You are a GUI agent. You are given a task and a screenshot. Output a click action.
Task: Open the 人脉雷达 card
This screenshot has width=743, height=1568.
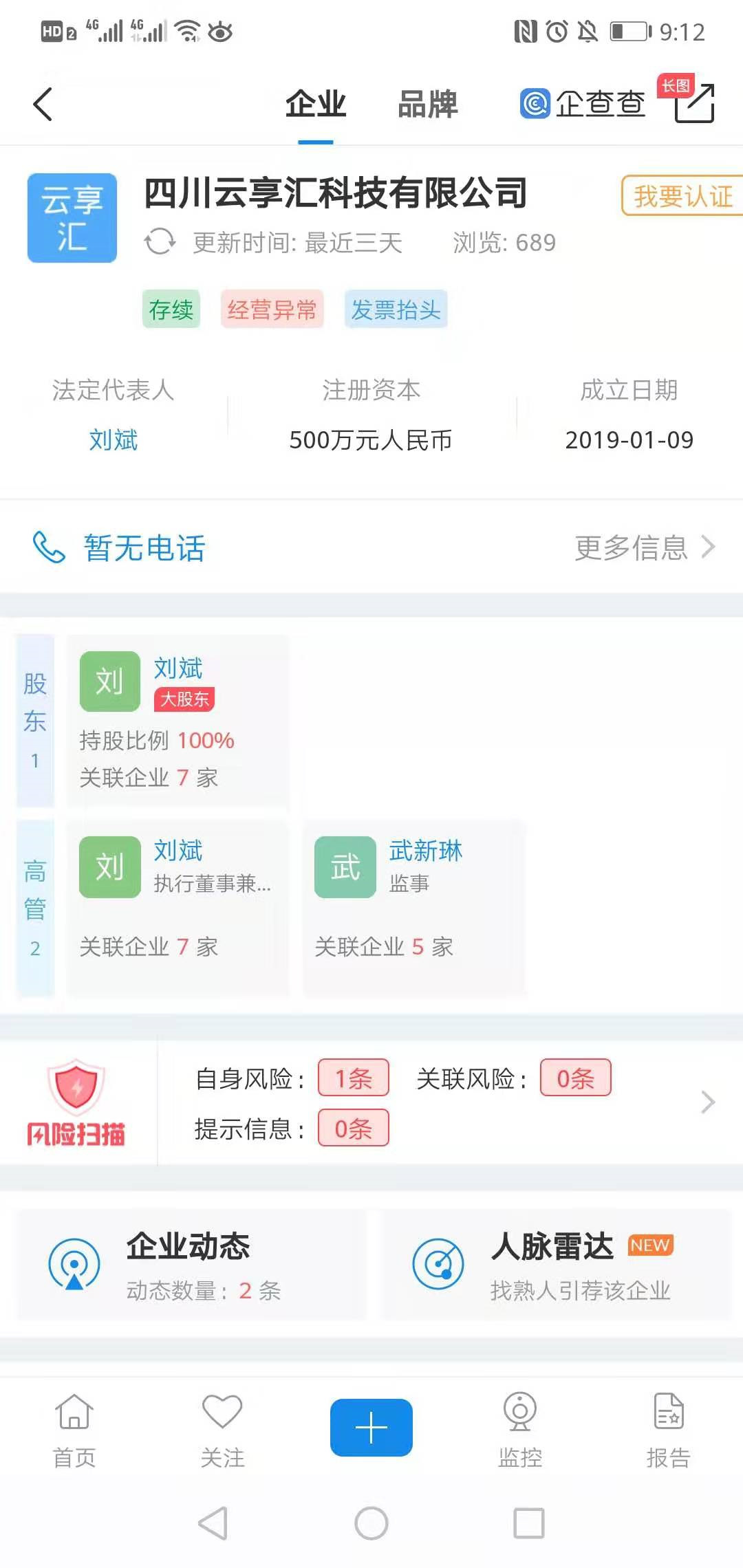[556, 1264]
